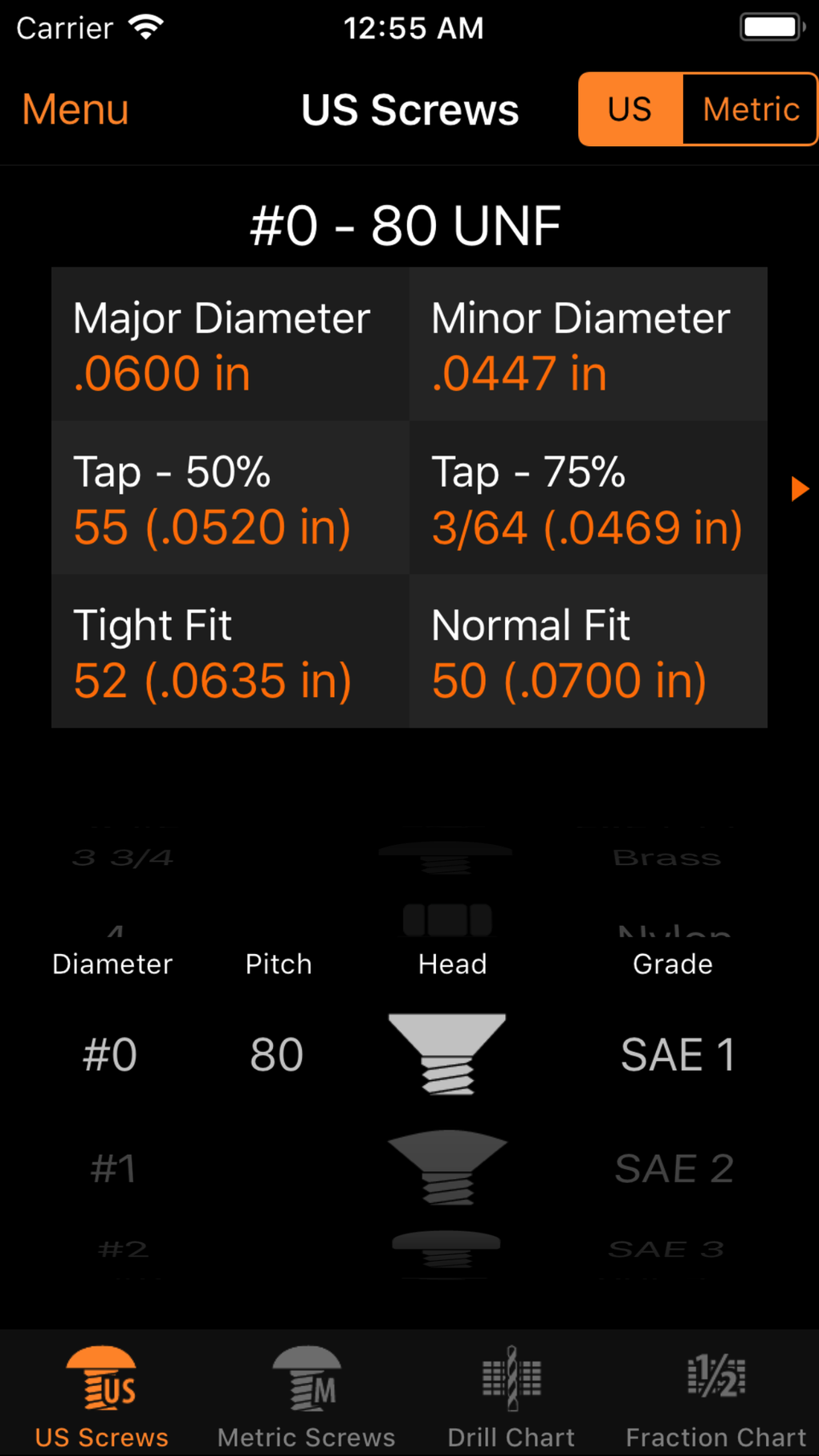Expand details with the orange arrow
The width and height of the screenshot is (819, 1456).
pyautogui.click(x=799, y=488)
